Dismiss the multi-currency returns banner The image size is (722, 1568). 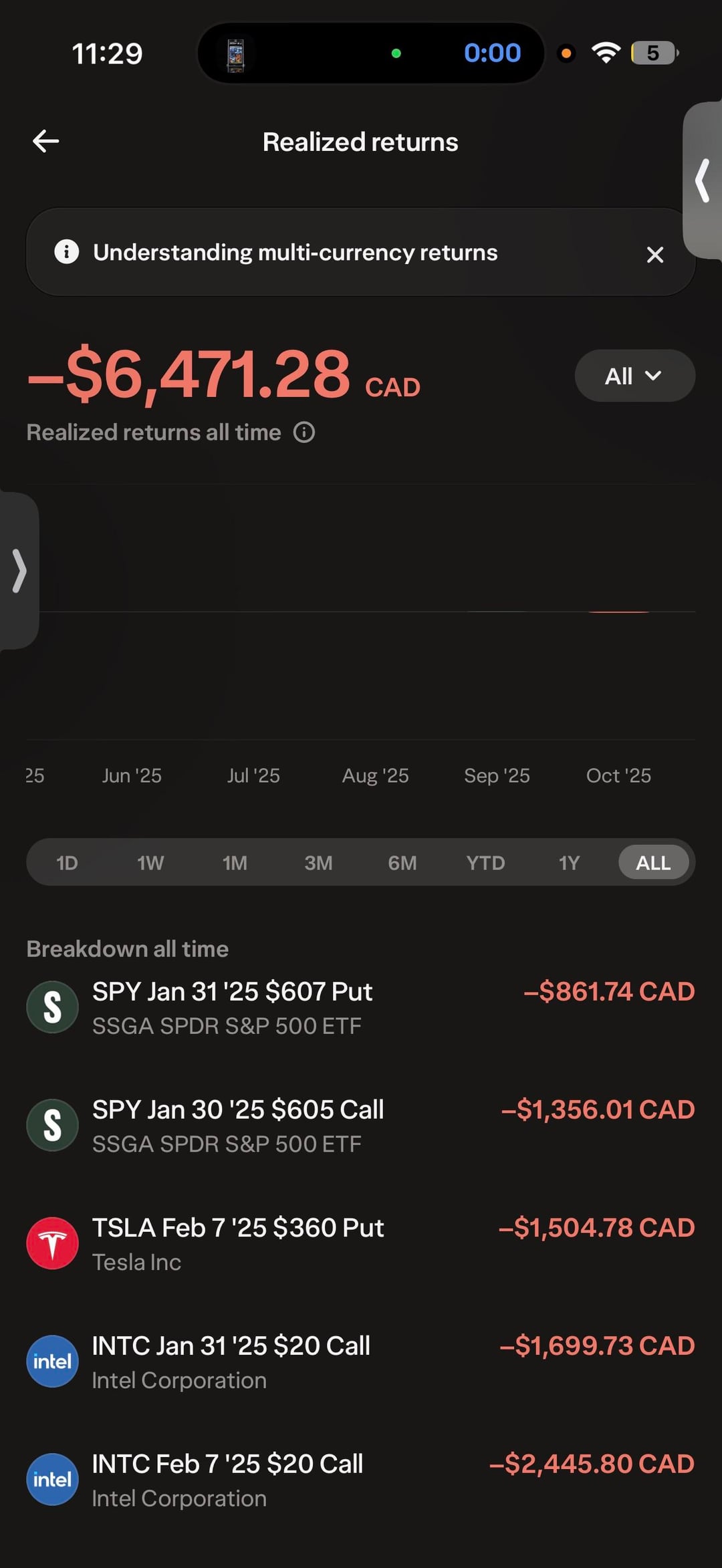tap(654, 254)
